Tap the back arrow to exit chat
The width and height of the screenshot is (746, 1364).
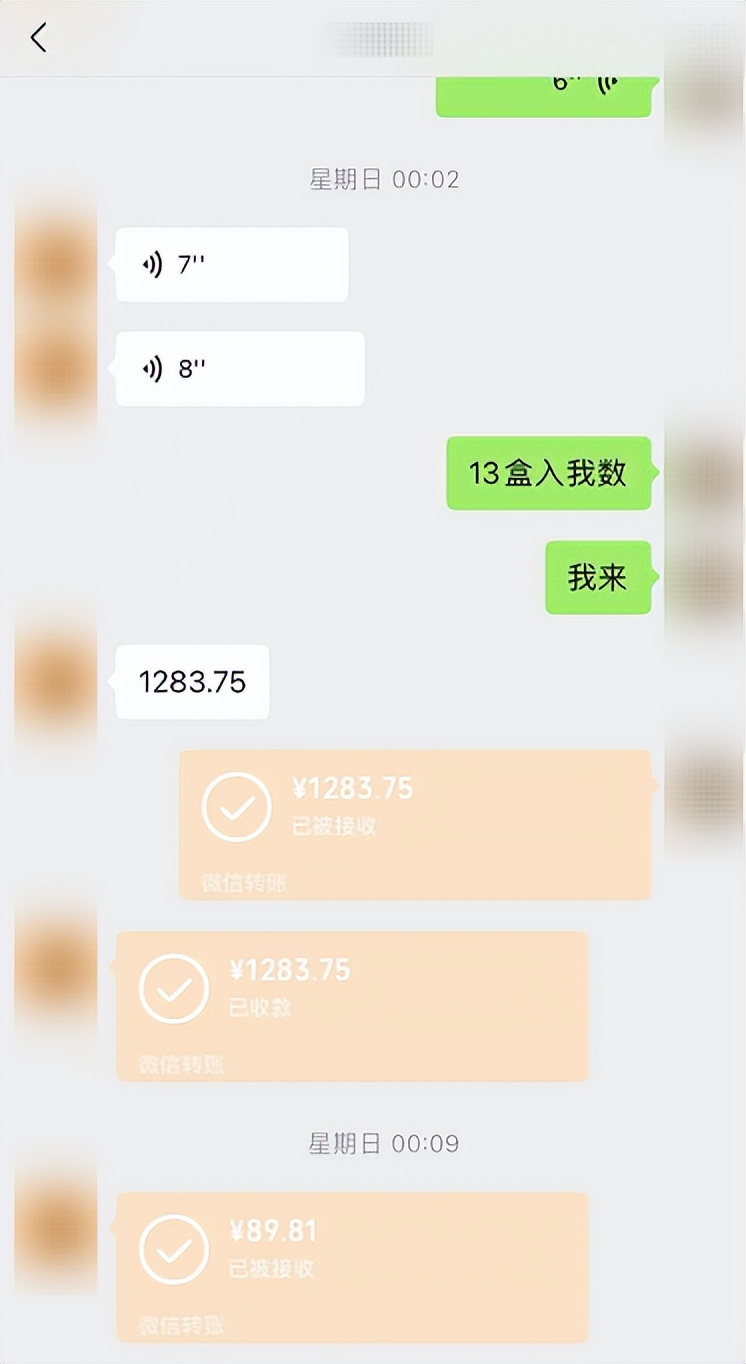pos(38,37)
